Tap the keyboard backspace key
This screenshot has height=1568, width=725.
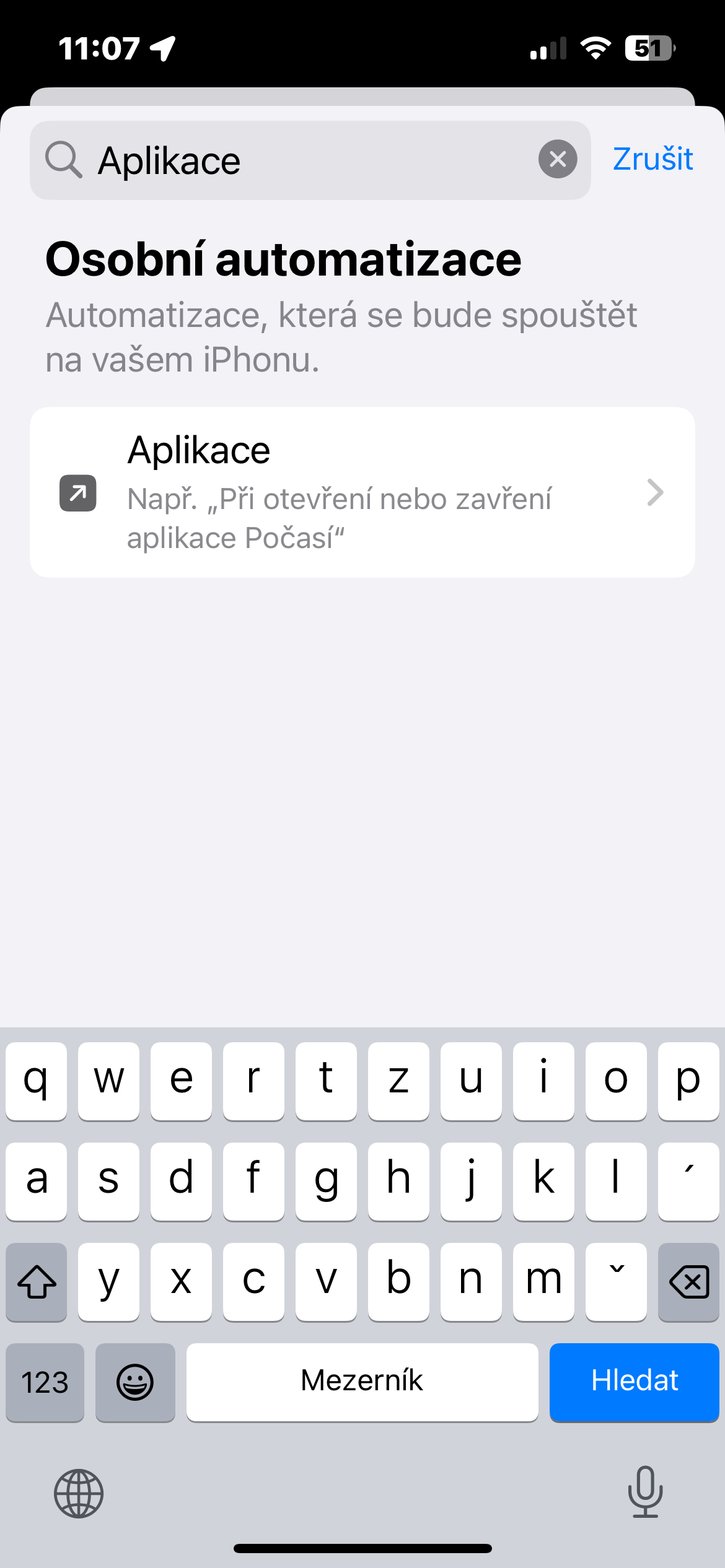(688, 1281)
